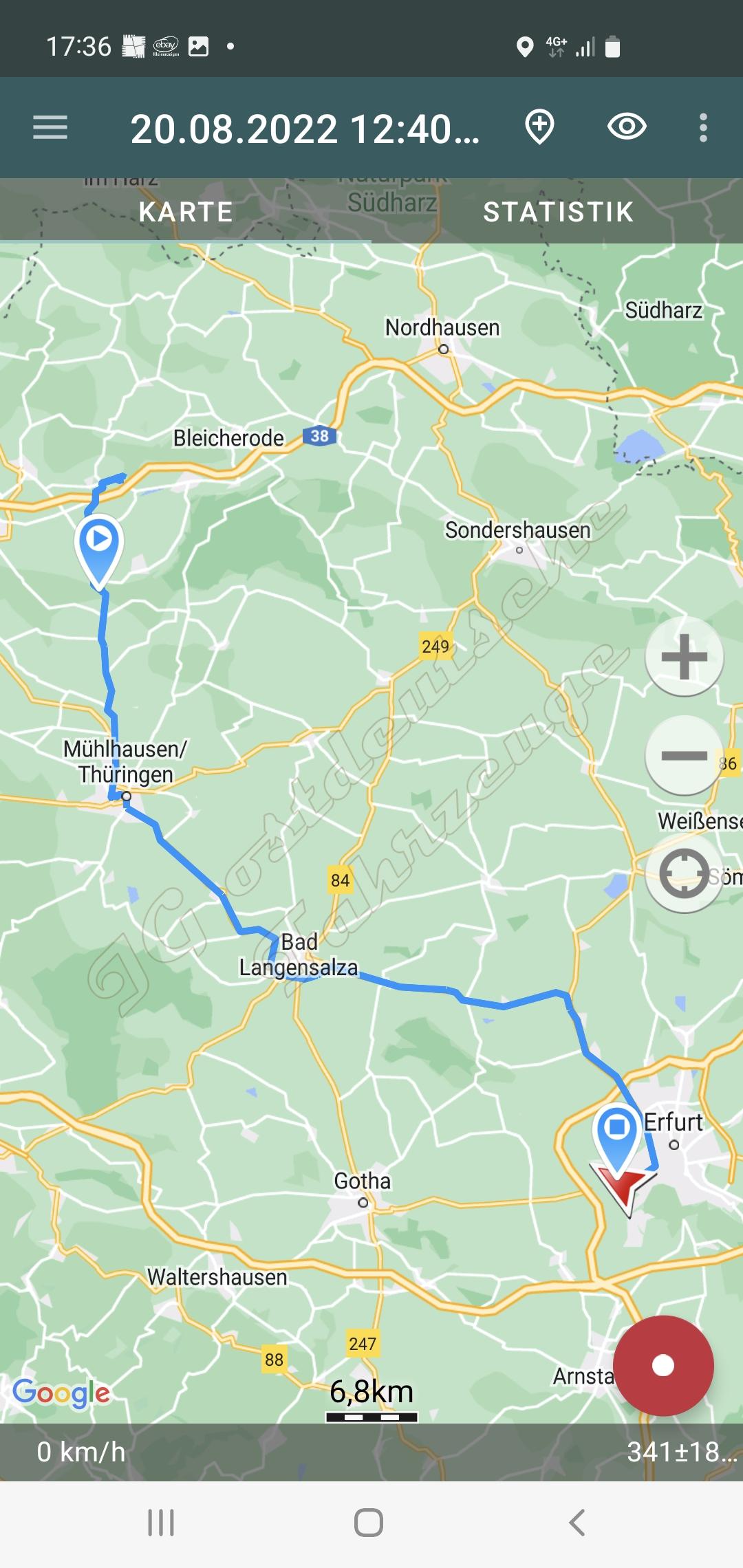Switch to the KARTE tab

click(186, 212)
